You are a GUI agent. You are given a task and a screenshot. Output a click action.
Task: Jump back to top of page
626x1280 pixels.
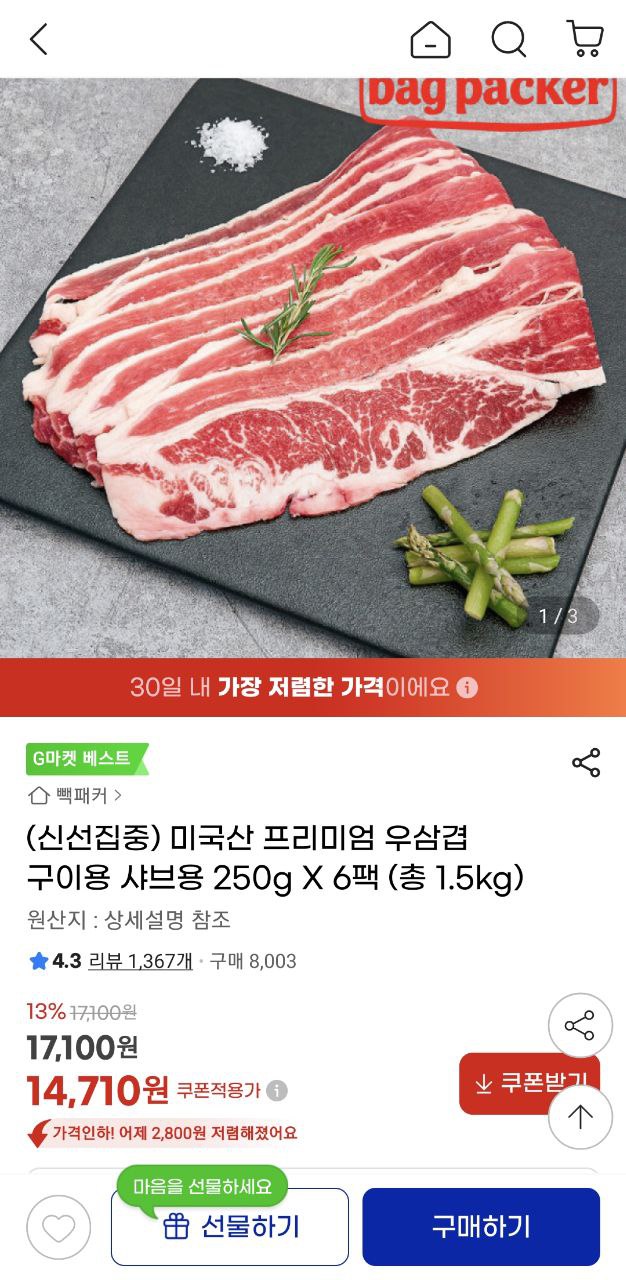pos(580,1116)
